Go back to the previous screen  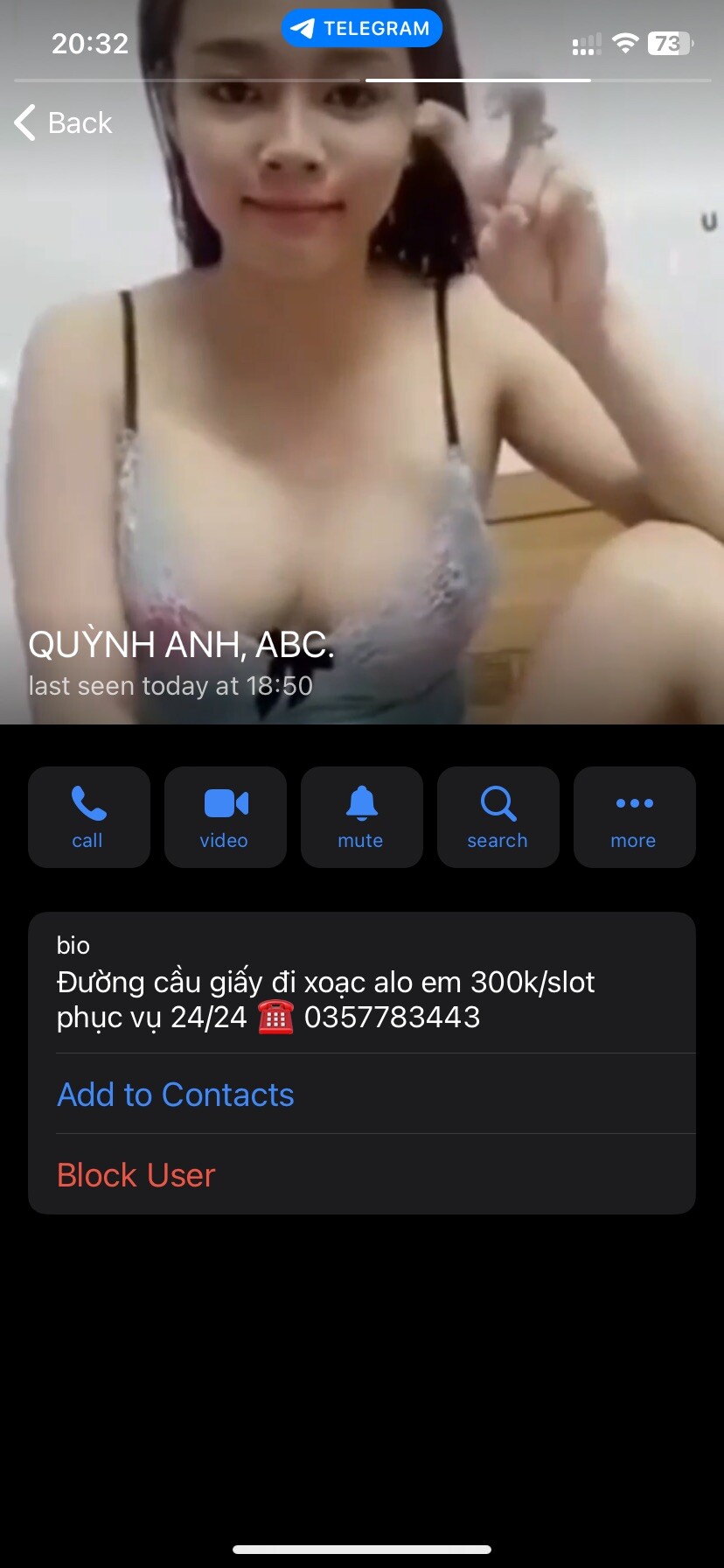(64, 122)
